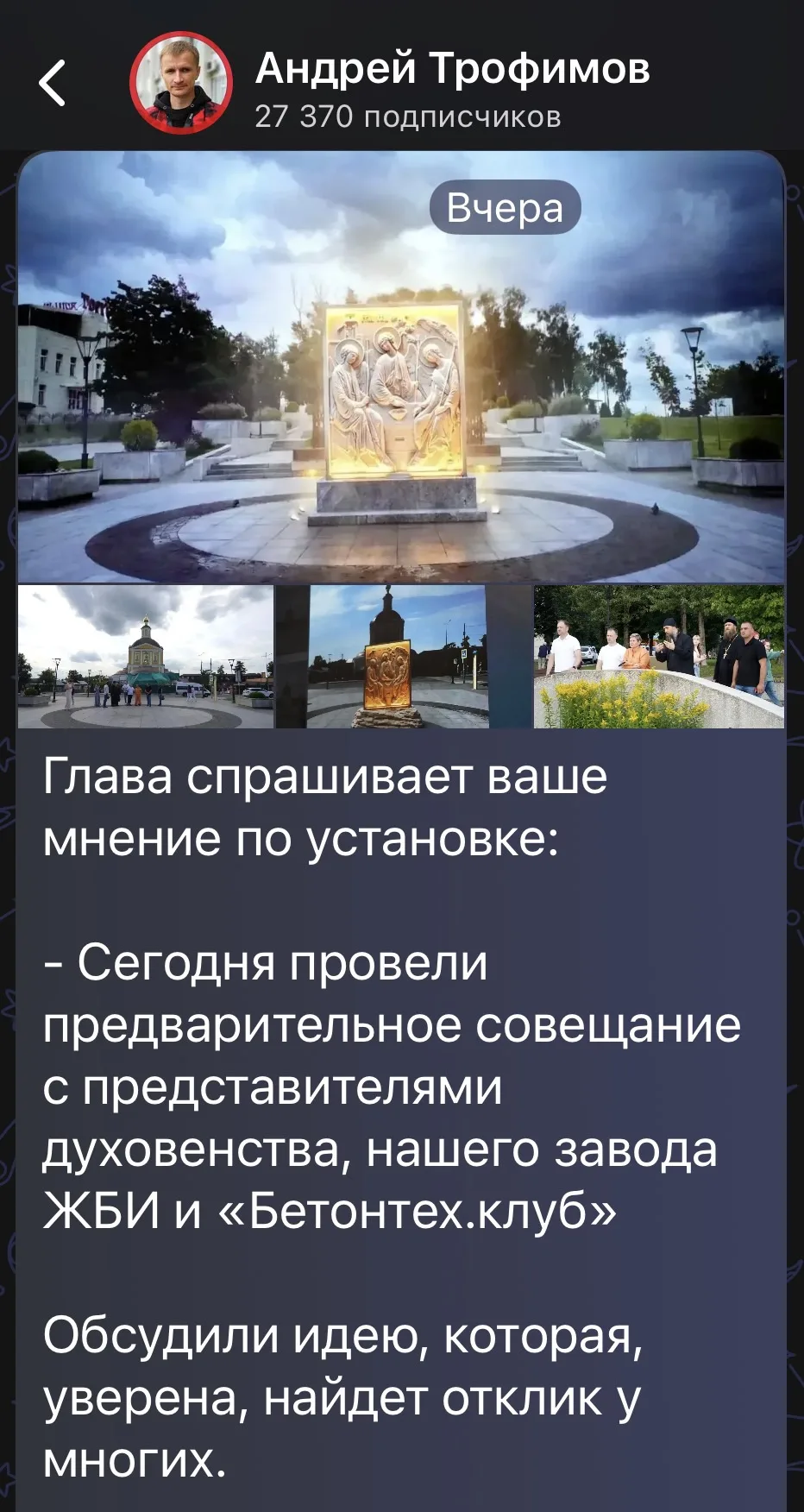This screenshot has width=804, height=1512.
Task: Open channel info via Андрей Трофимов title
Action: click(x=452, y=69)
